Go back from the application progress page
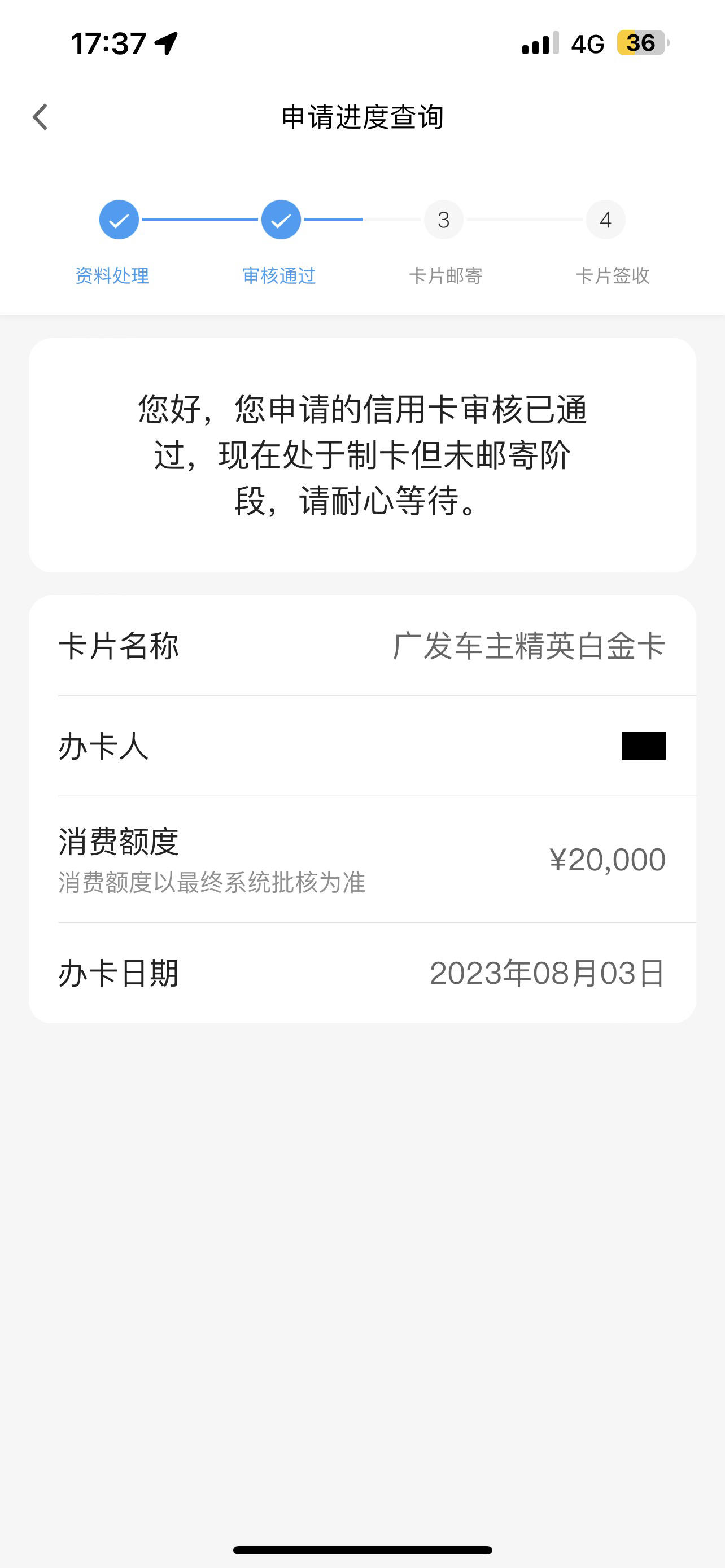 point(40,117)
